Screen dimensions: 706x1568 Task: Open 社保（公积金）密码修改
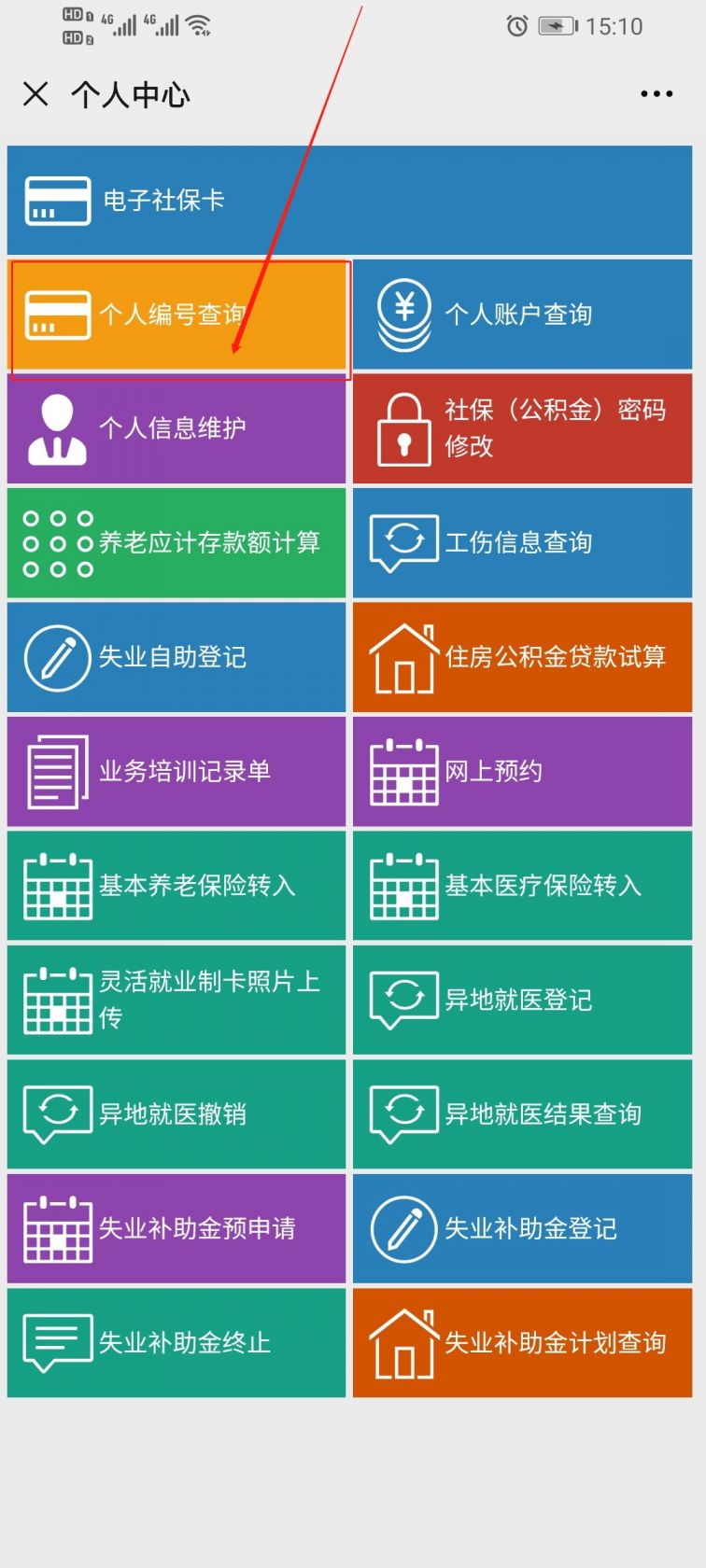(522, 428)
